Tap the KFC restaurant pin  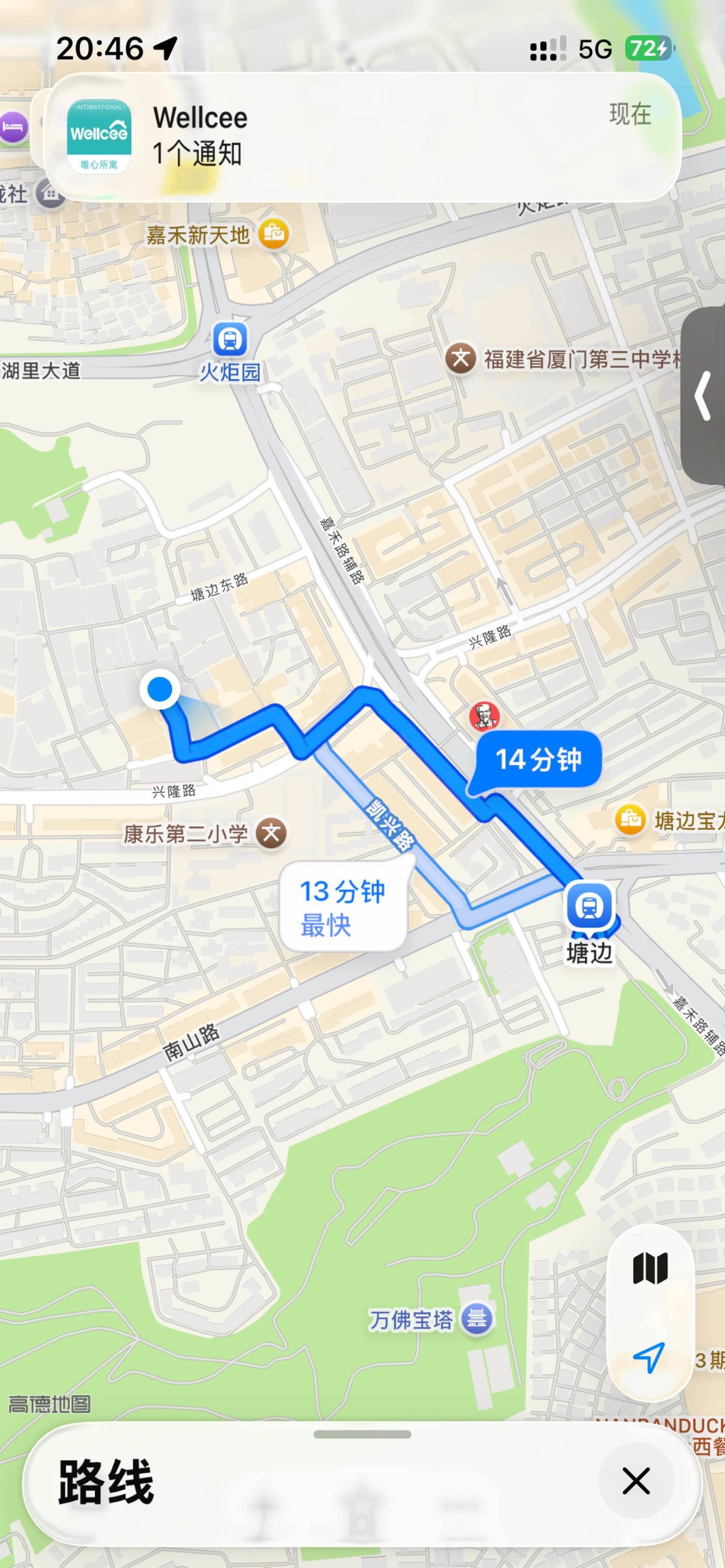click(484, 716)
